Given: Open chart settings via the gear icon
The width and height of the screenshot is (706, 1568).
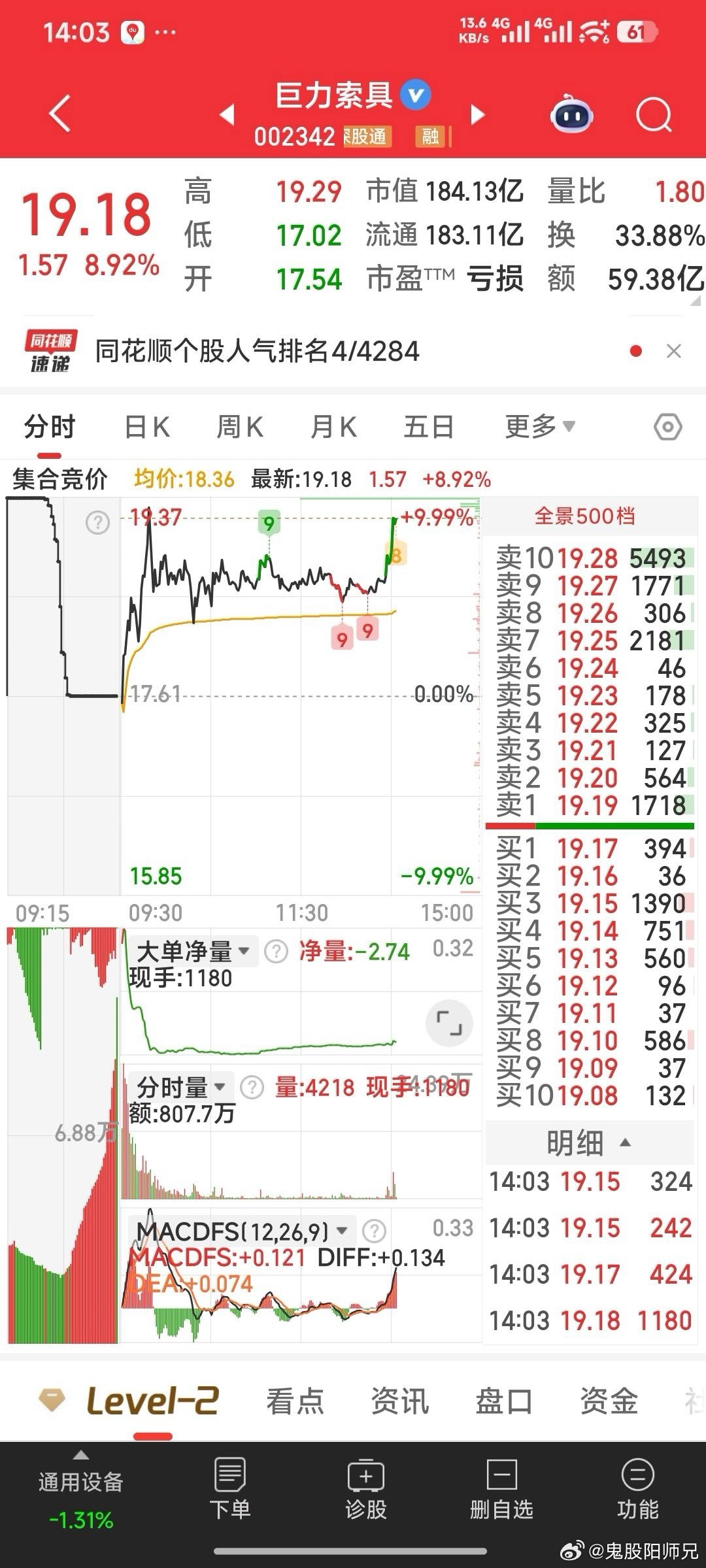Looking at the screenshot, I should (x=668, y=425).
